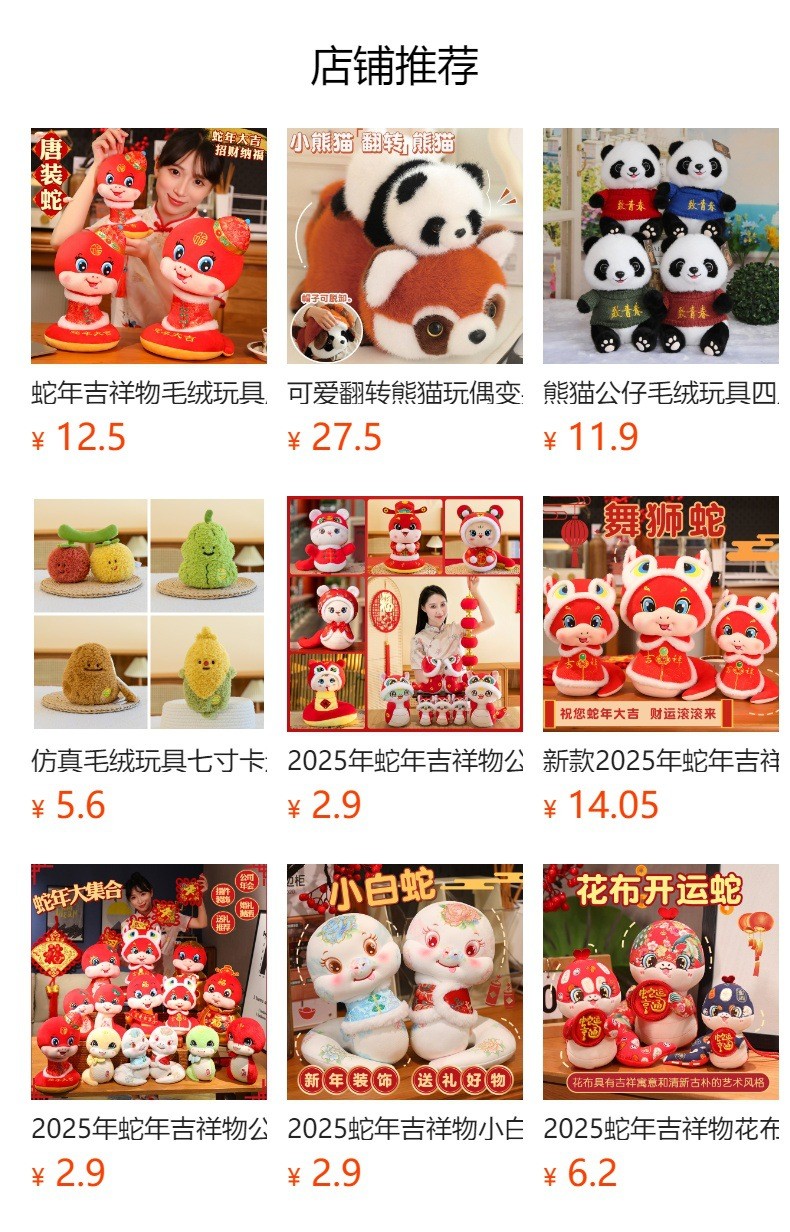View the 蛇年大集合 plush collection product
This screenshot has height=1232, width=790.
click(149, 982)
